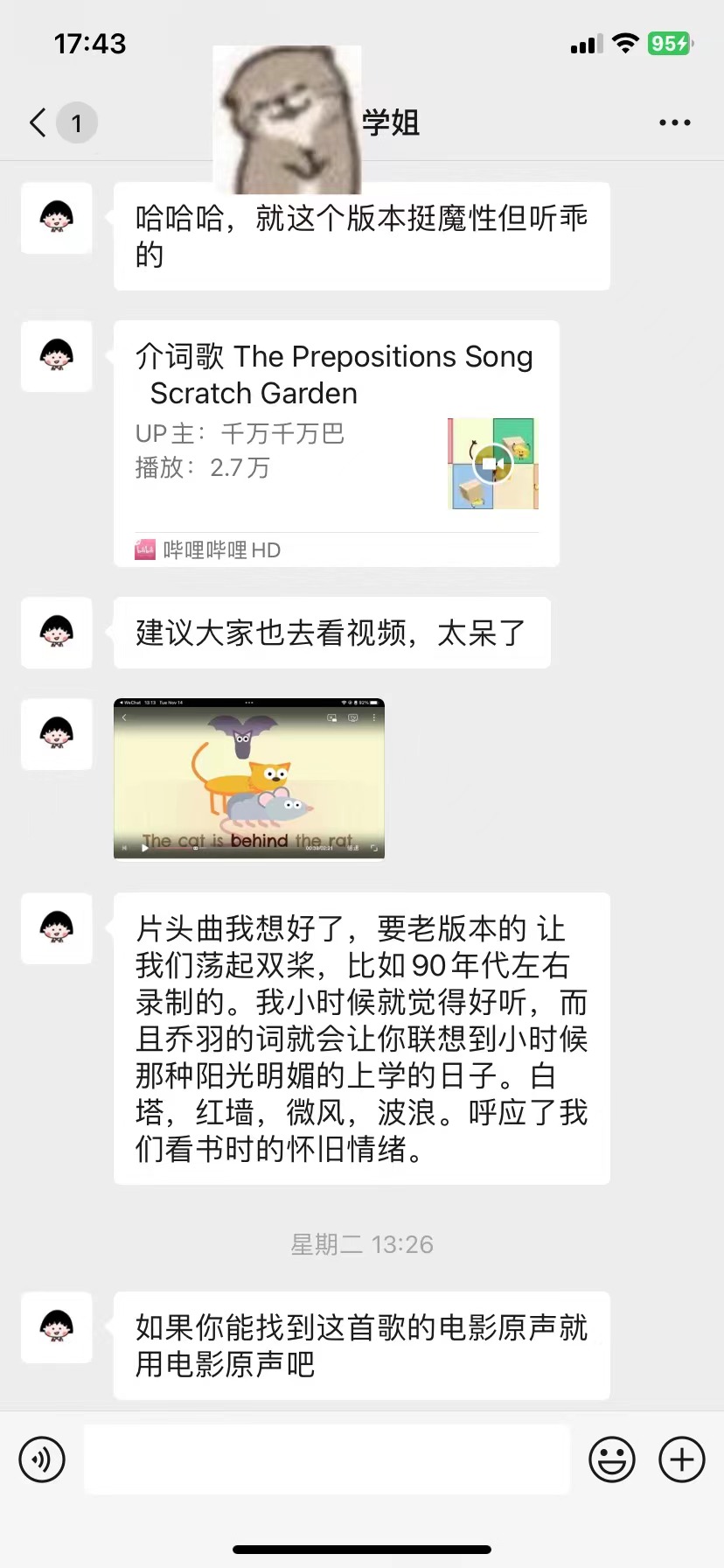724x1568 pixels.
Task: Open the three-dot chat info menu
Action: (x=674, y=123)
